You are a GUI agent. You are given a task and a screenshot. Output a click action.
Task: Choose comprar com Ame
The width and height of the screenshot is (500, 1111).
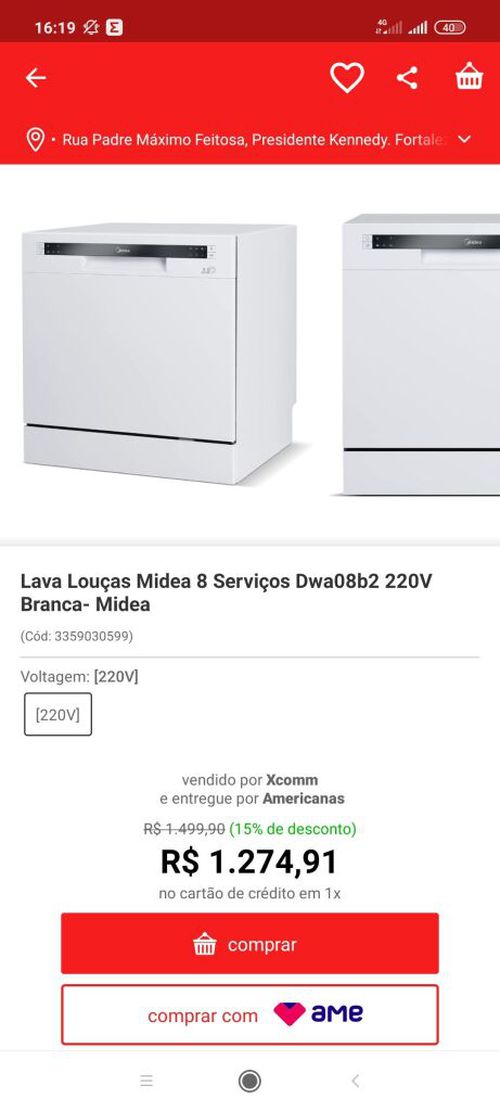[250, 1015]
